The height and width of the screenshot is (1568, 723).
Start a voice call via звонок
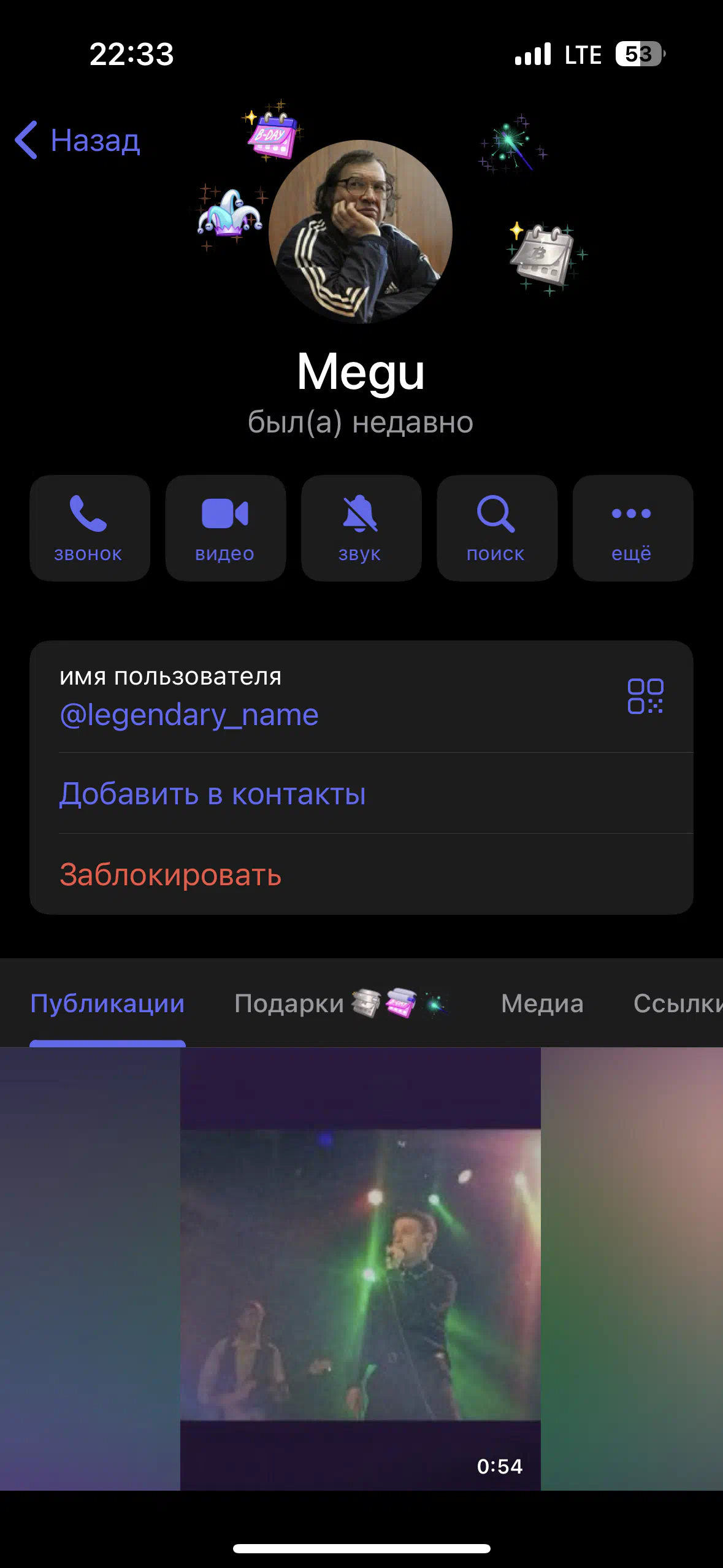point(90,528)
